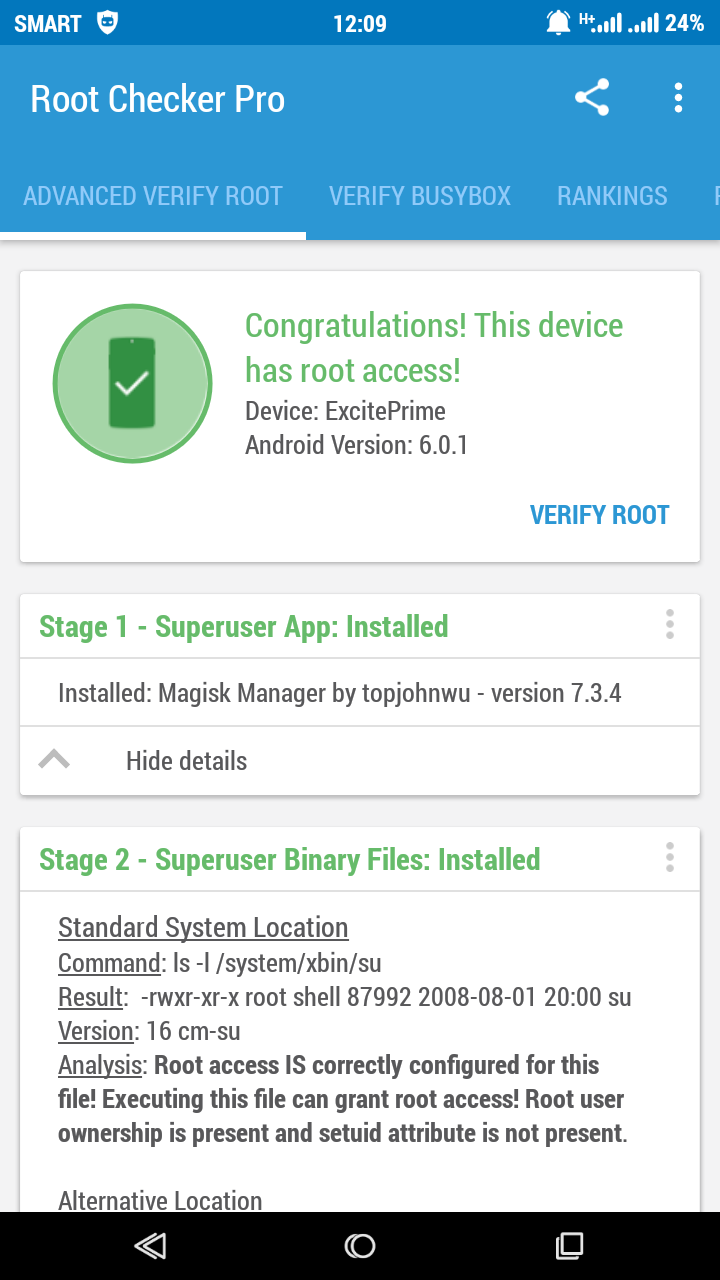Image resolution: width=720 pixels, height=1280 pixels.
Task: Go back using the system back button
Action: click(x=150, y=1245)
